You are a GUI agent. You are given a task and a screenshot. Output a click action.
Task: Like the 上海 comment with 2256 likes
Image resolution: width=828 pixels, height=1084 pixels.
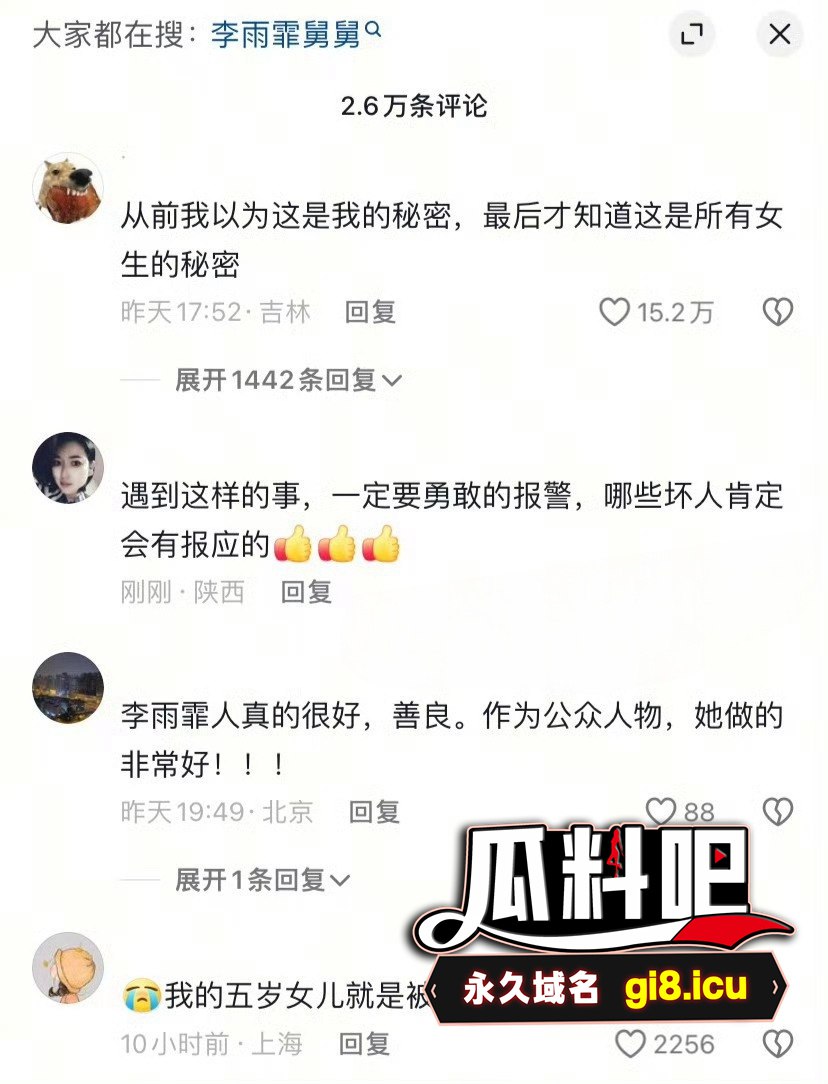(x=630, y=1045)
